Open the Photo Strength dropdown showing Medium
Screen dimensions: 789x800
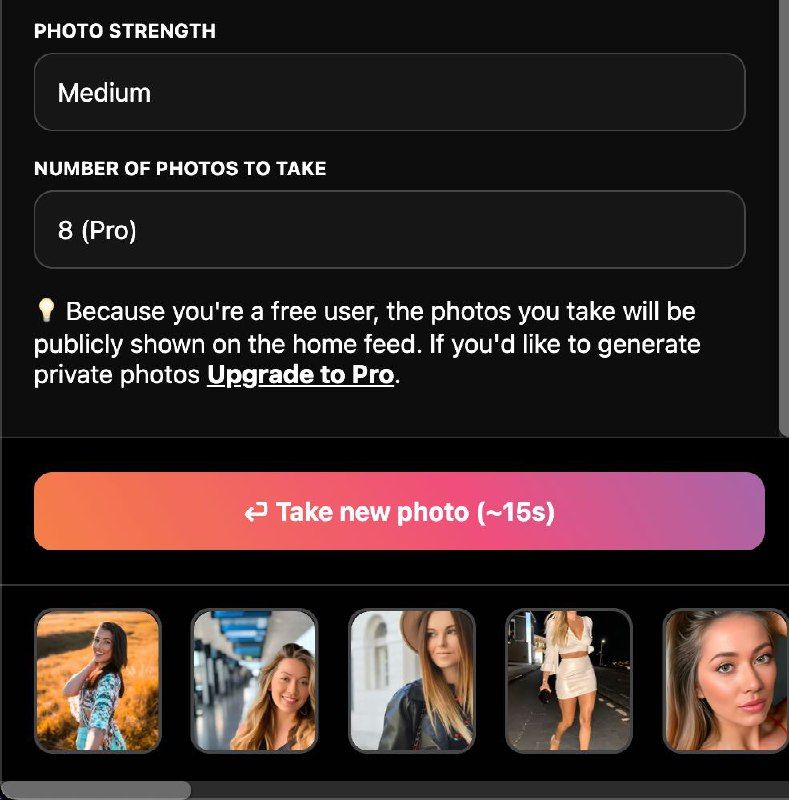coord(389,92)
